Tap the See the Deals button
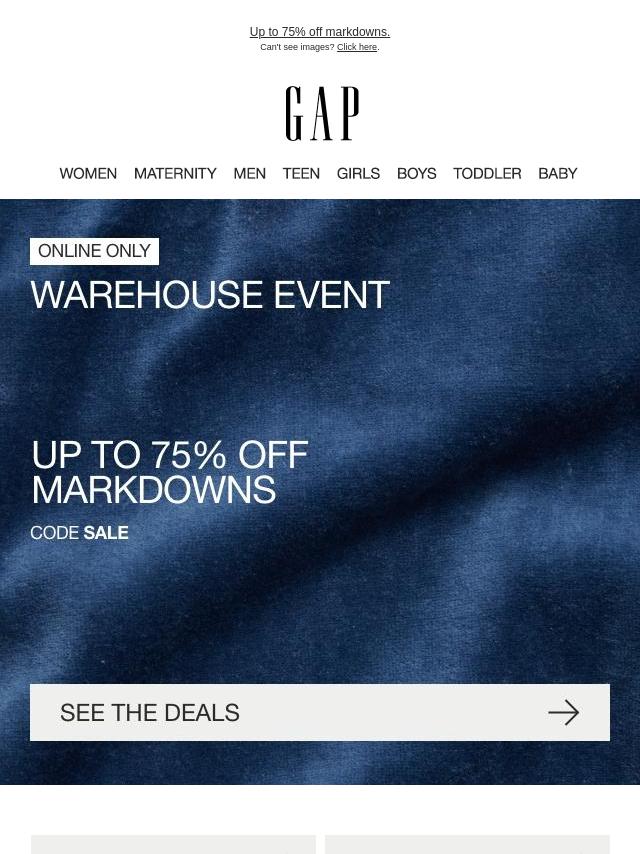This screenshot has height=854, width=640. 320,712
